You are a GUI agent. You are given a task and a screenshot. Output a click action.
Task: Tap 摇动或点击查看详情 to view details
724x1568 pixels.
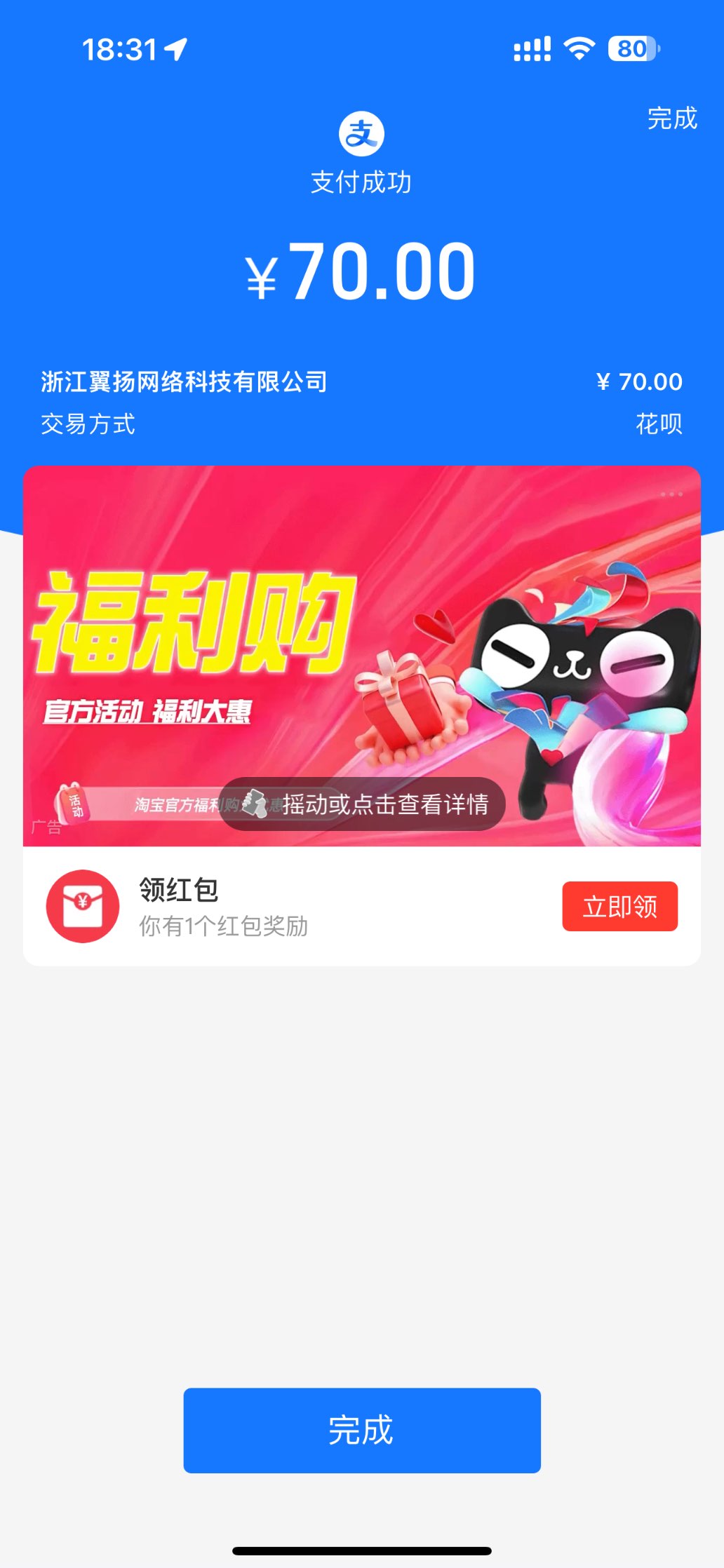362,804
